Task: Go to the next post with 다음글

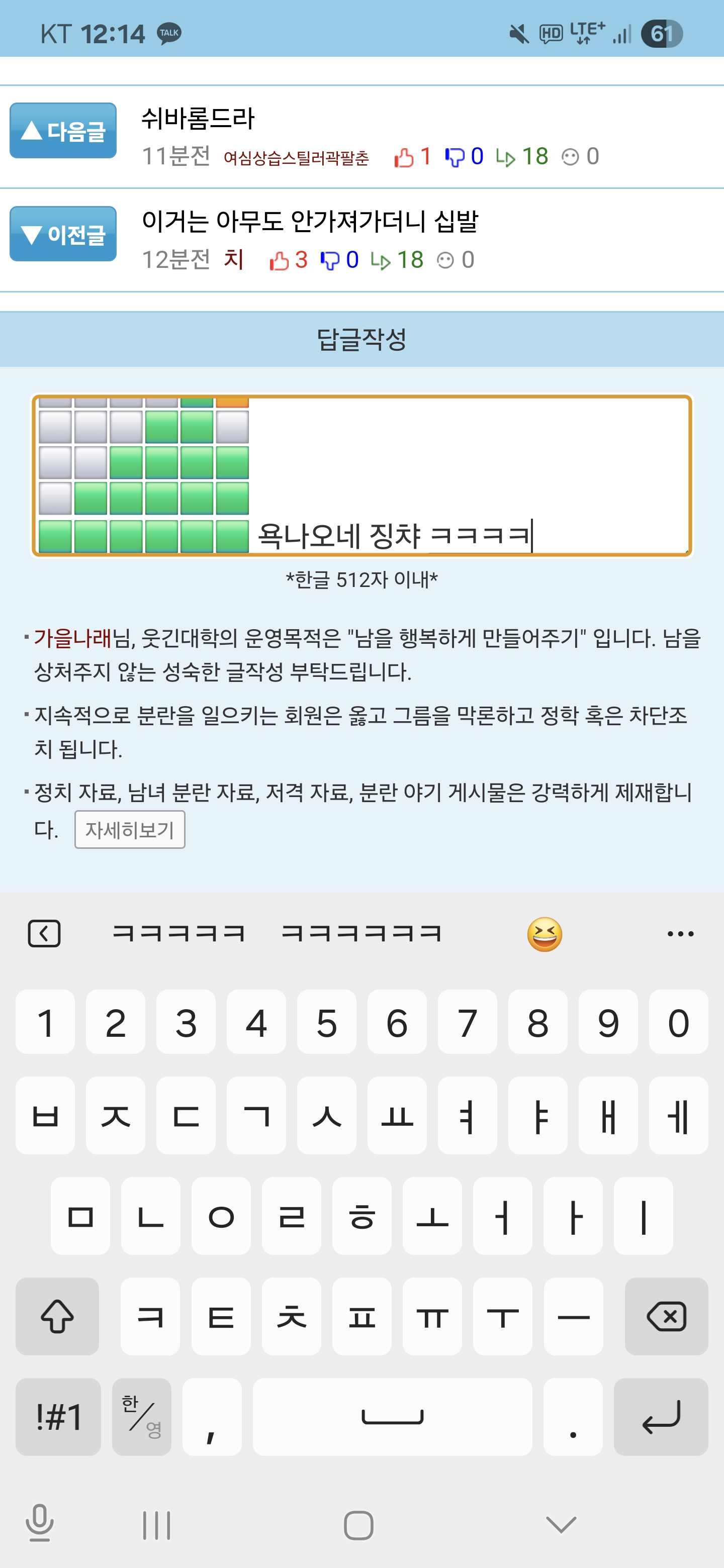Action: click(63, 131)
